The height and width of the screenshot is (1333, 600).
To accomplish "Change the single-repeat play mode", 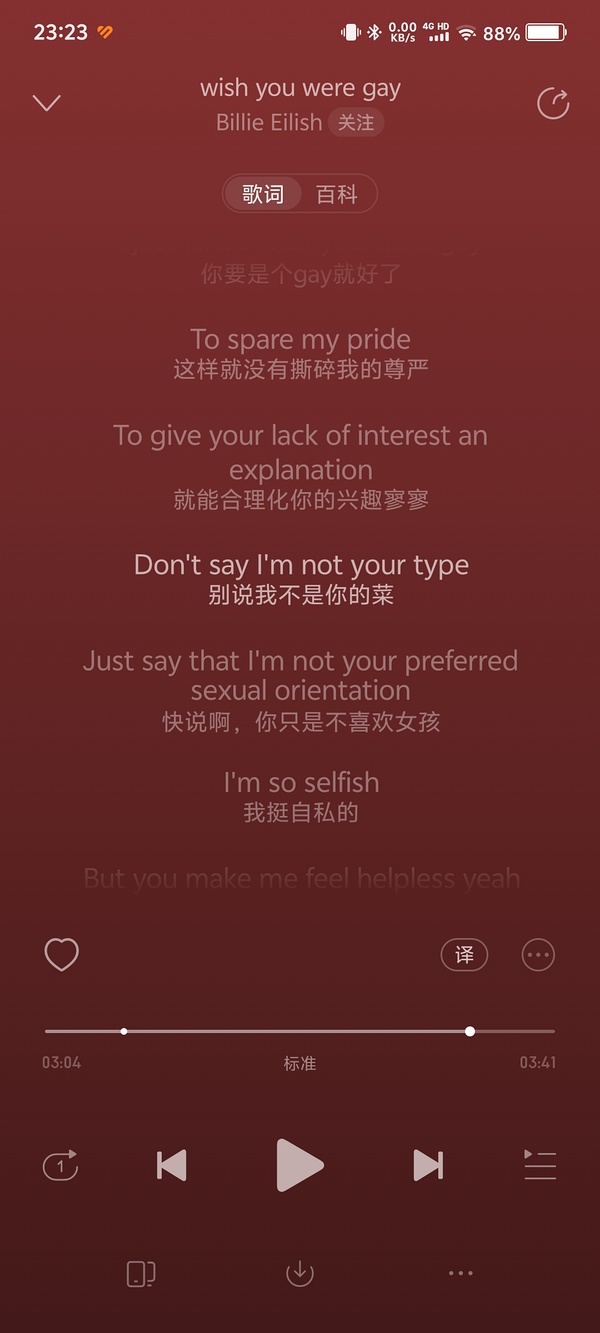I will point(60,1165).
